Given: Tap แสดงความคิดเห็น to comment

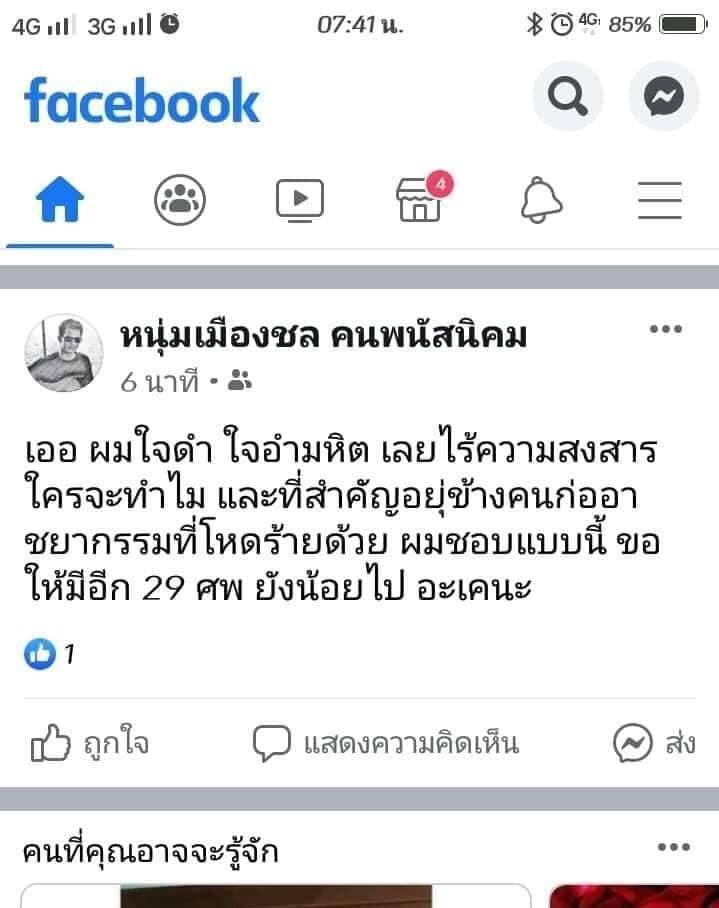Looking at the screenshot, I should point(385,743).
